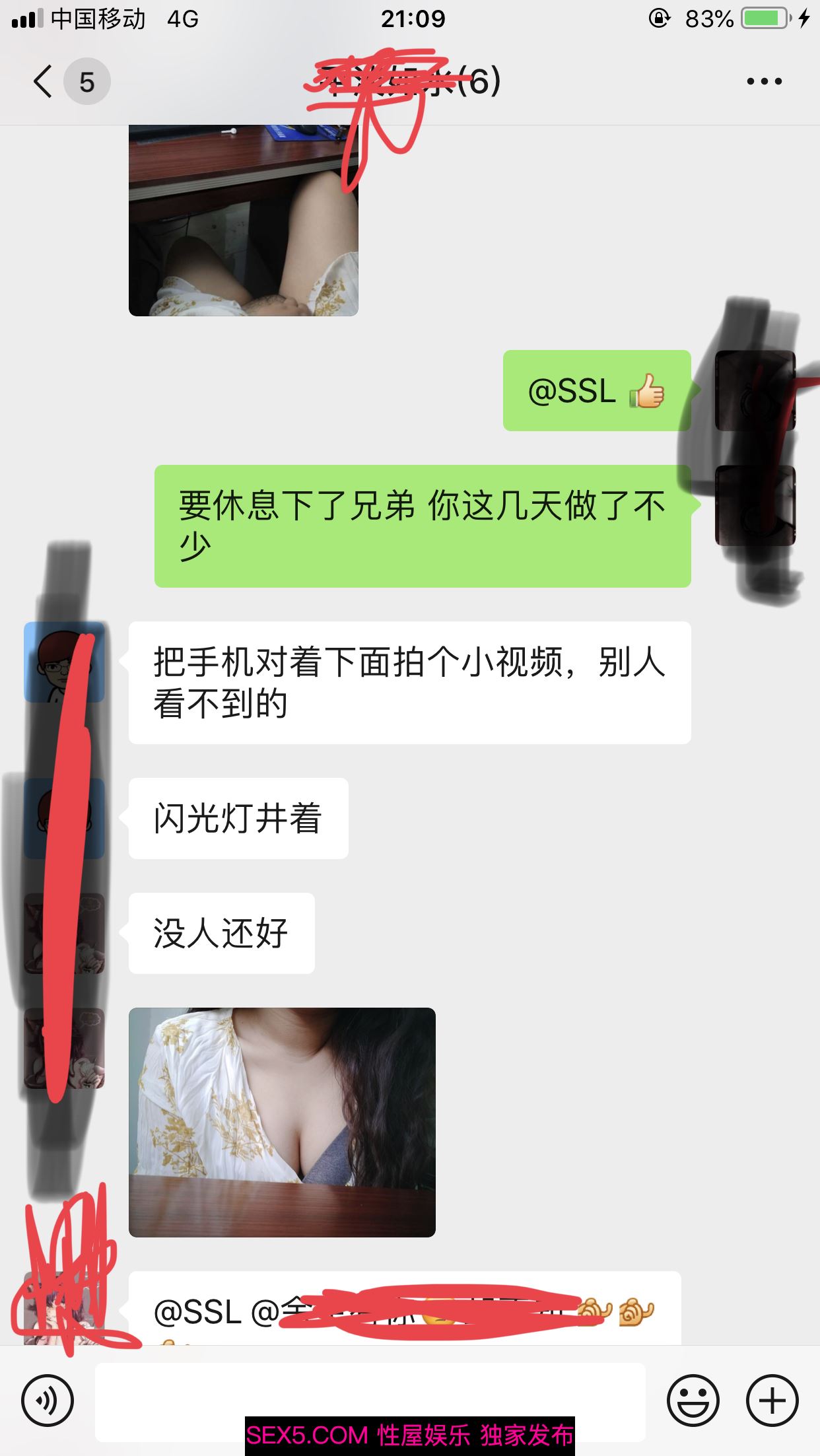This screenshot has width=820, height=1456.
Task: Open the plus attachments menu
Action: [772, 1401]
